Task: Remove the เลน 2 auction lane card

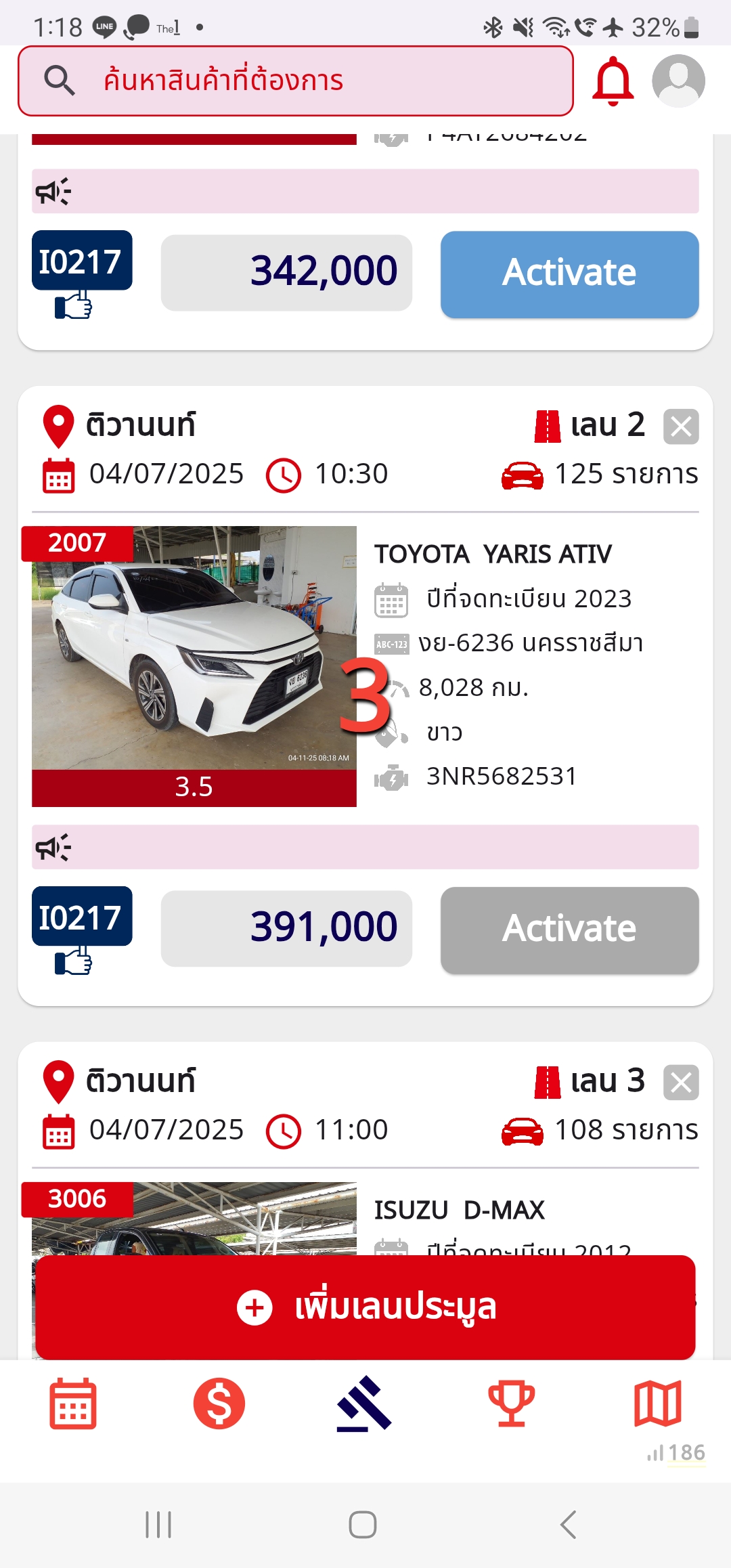Action: [681, 427]
